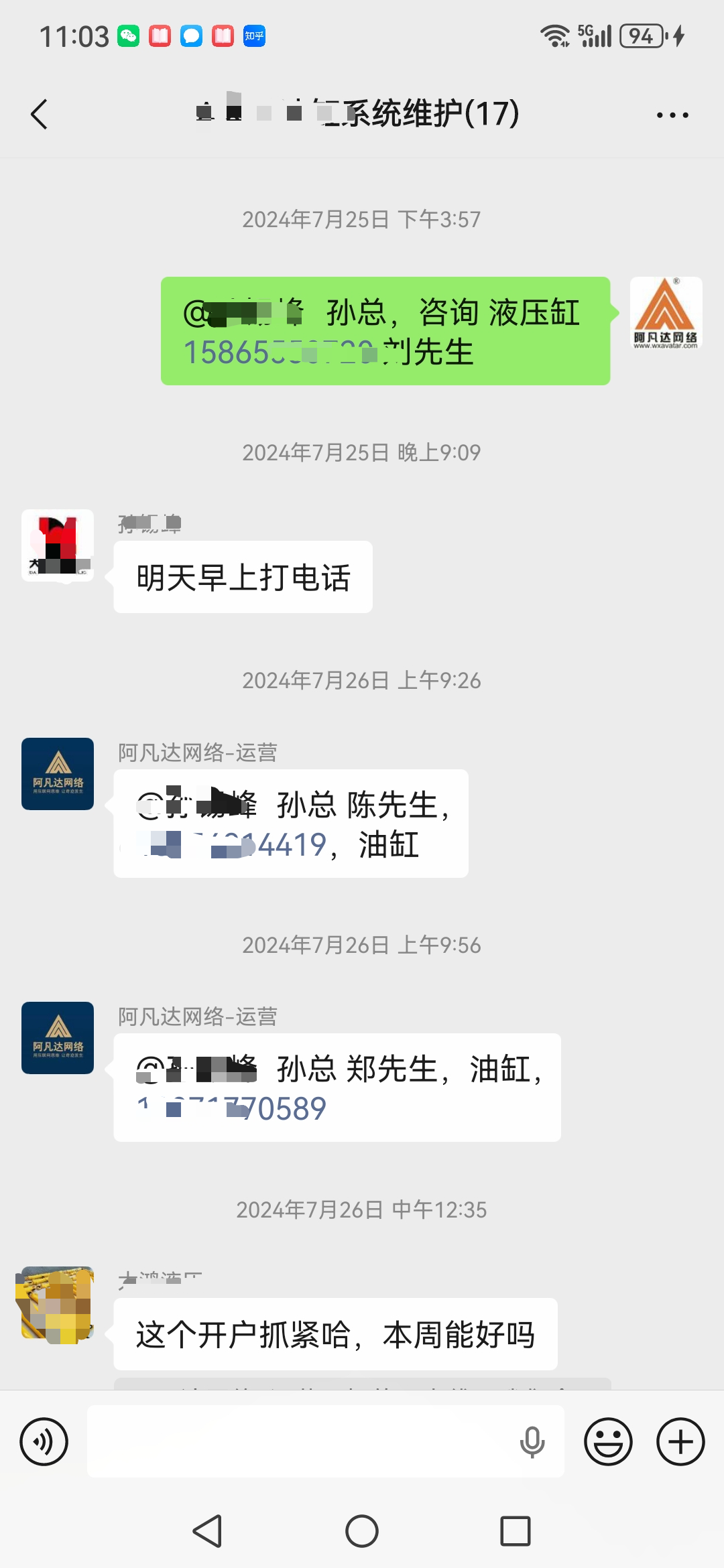Tap the system home button
Viewport: 724px width, 1568px height.
(362, 1531)
